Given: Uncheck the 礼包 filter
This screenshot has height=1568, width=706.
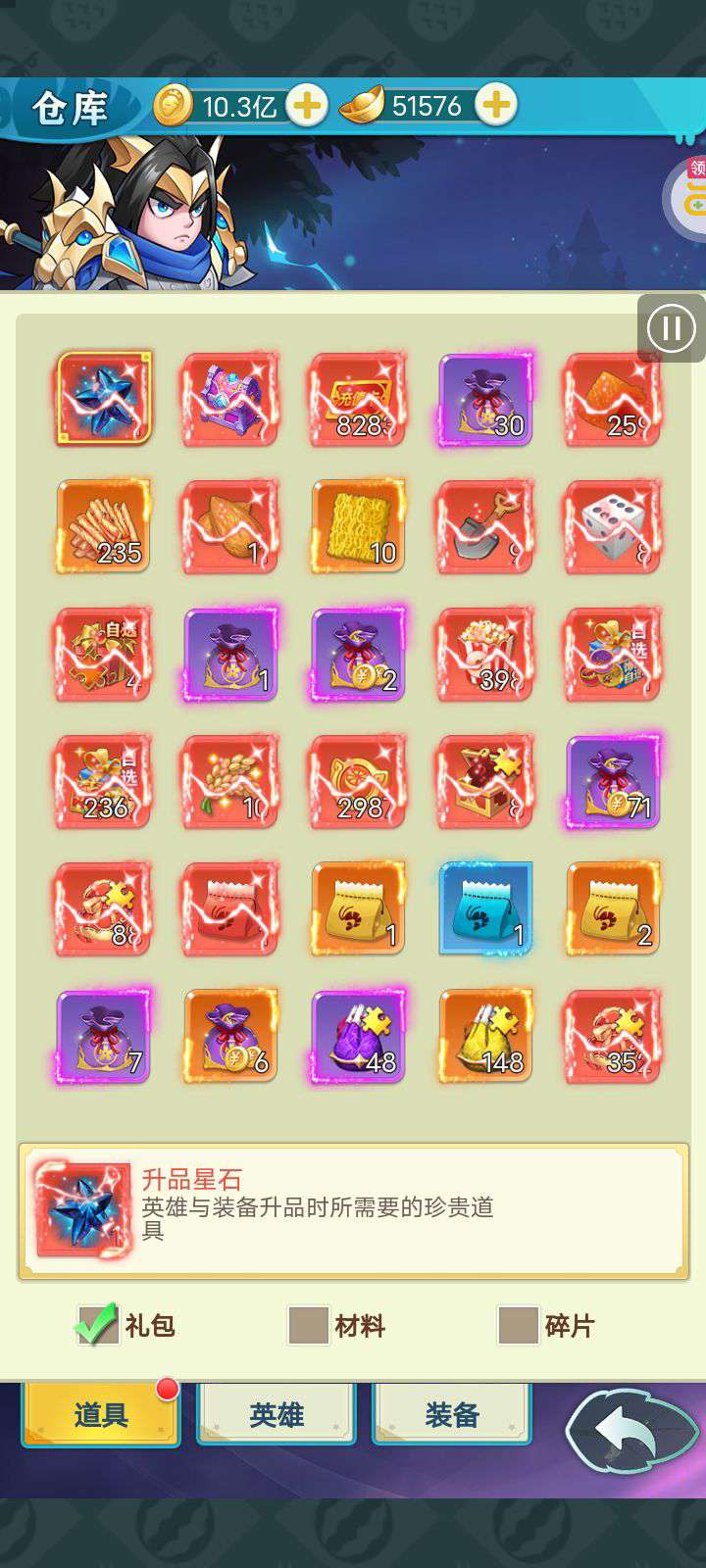Looking at the screenshot, I should 97,1326.
